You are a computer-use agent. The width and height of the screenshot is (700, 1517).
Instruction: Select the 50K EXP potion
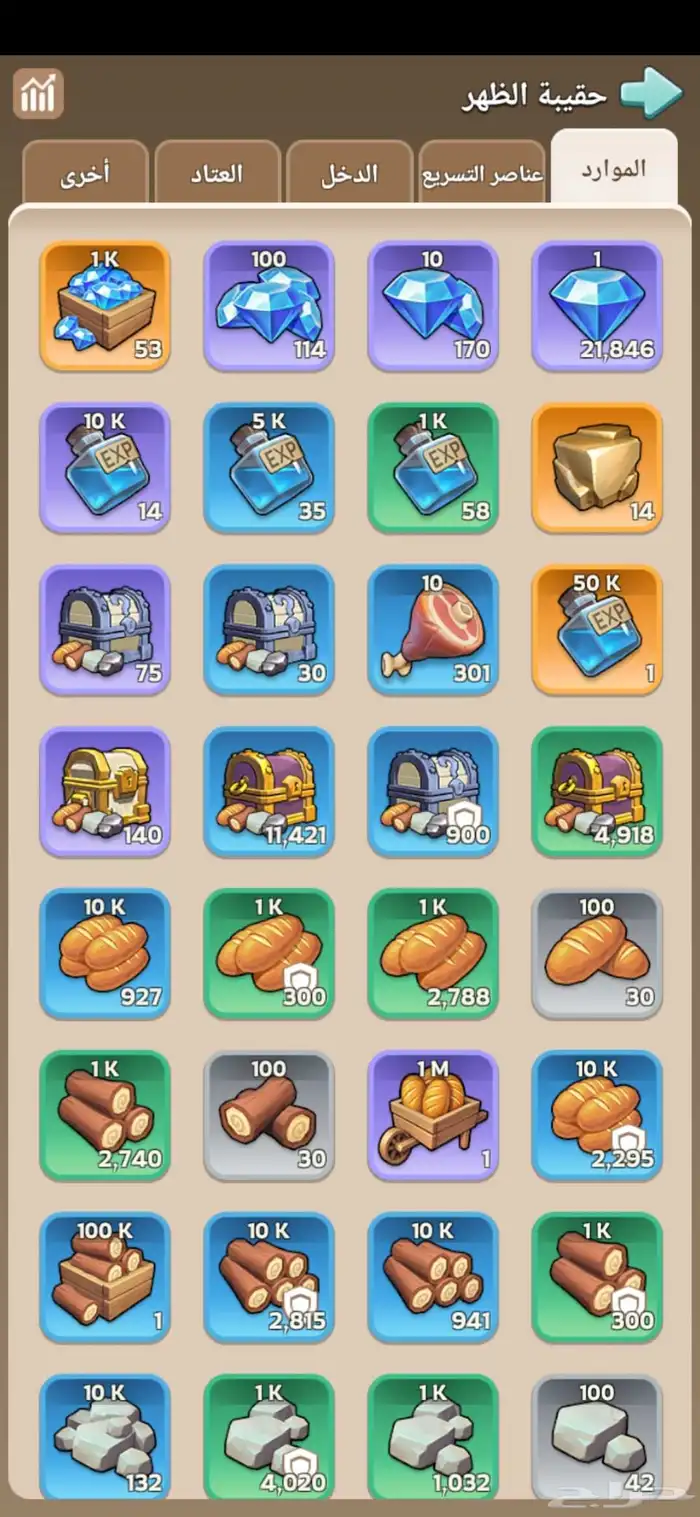[597, 630]
